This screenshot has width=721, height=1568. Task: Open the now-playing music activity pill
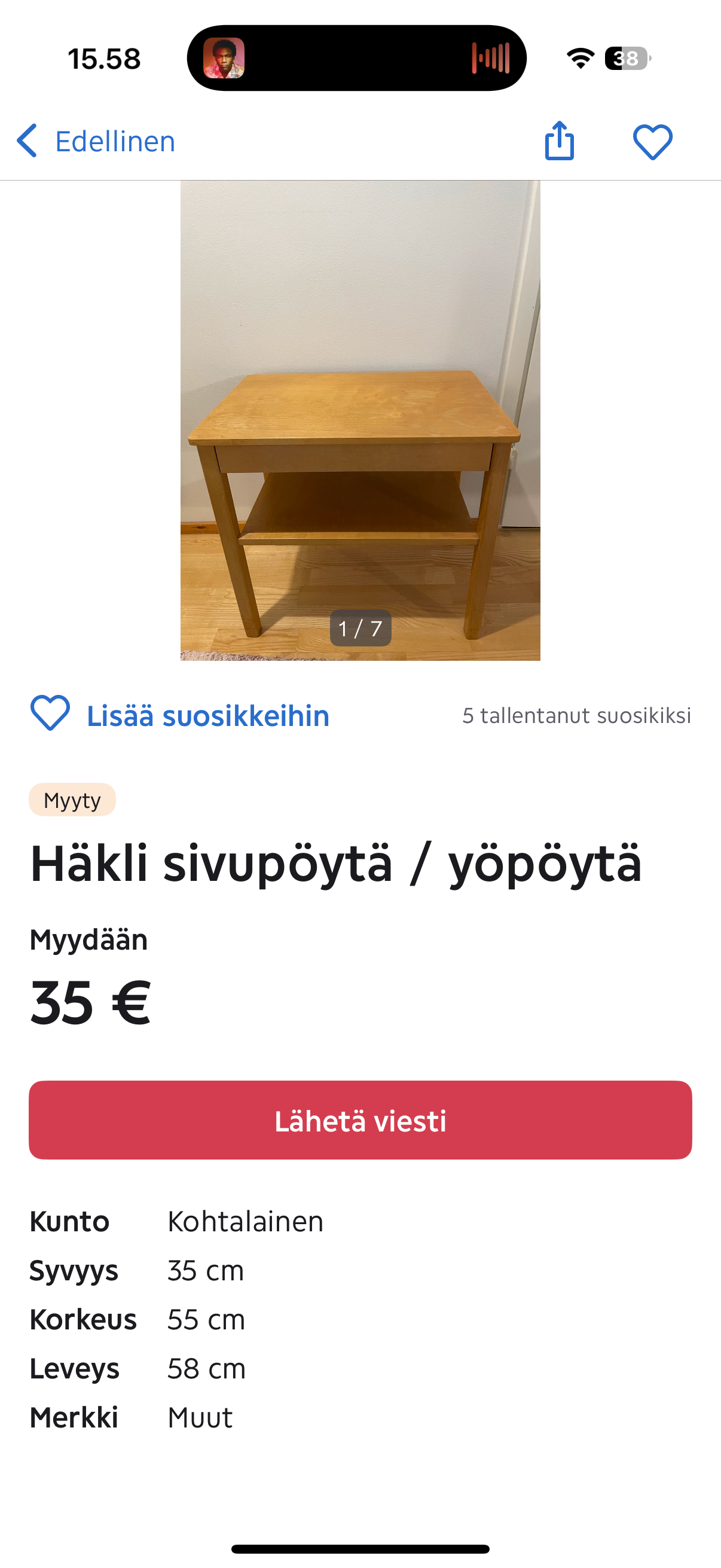click(356, 59)
